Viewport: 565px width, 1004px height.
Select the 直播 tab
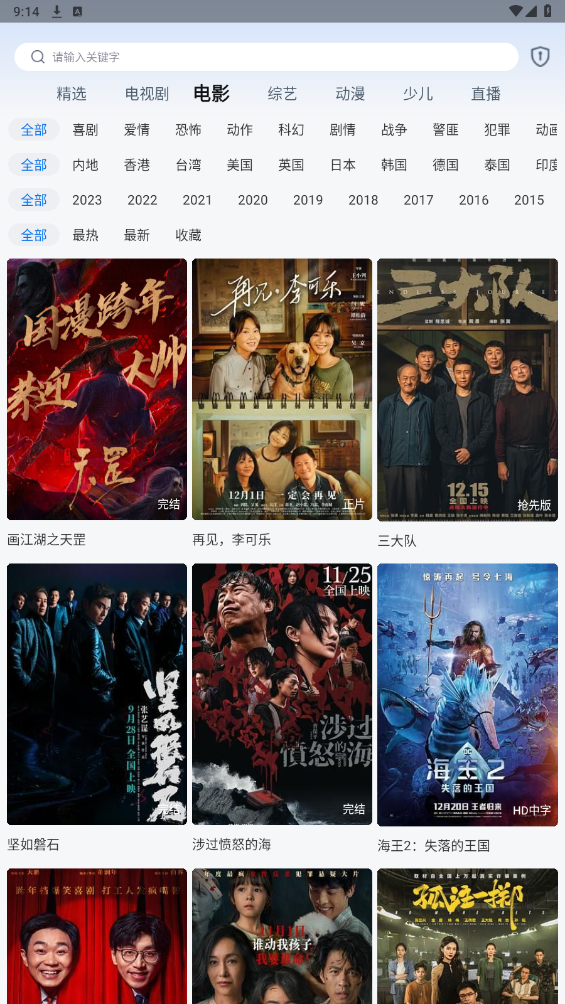click(486, 93)
